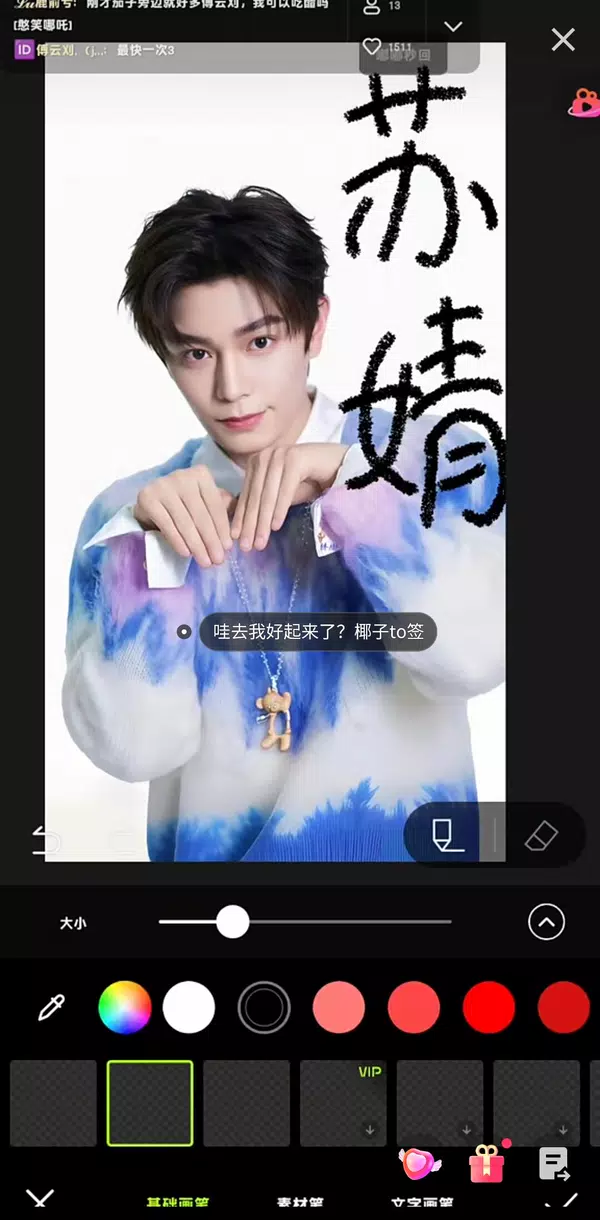Close the editor with top-right X
The height and width of the screenshot is (1220, 600).
(x=563, y=40)
